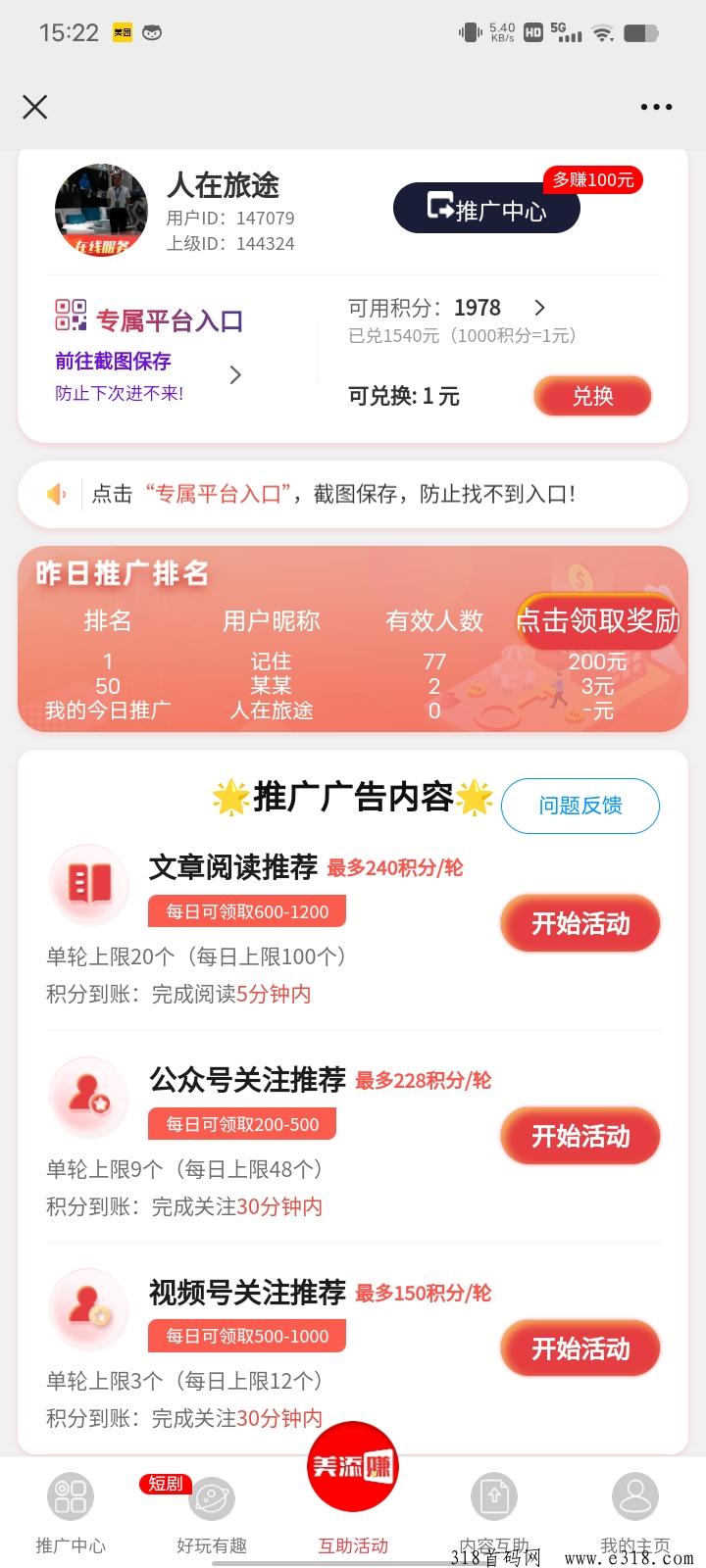Start the 公众号关注推荐 activity
706x1568 pixels.
[x=580, y=1136]
